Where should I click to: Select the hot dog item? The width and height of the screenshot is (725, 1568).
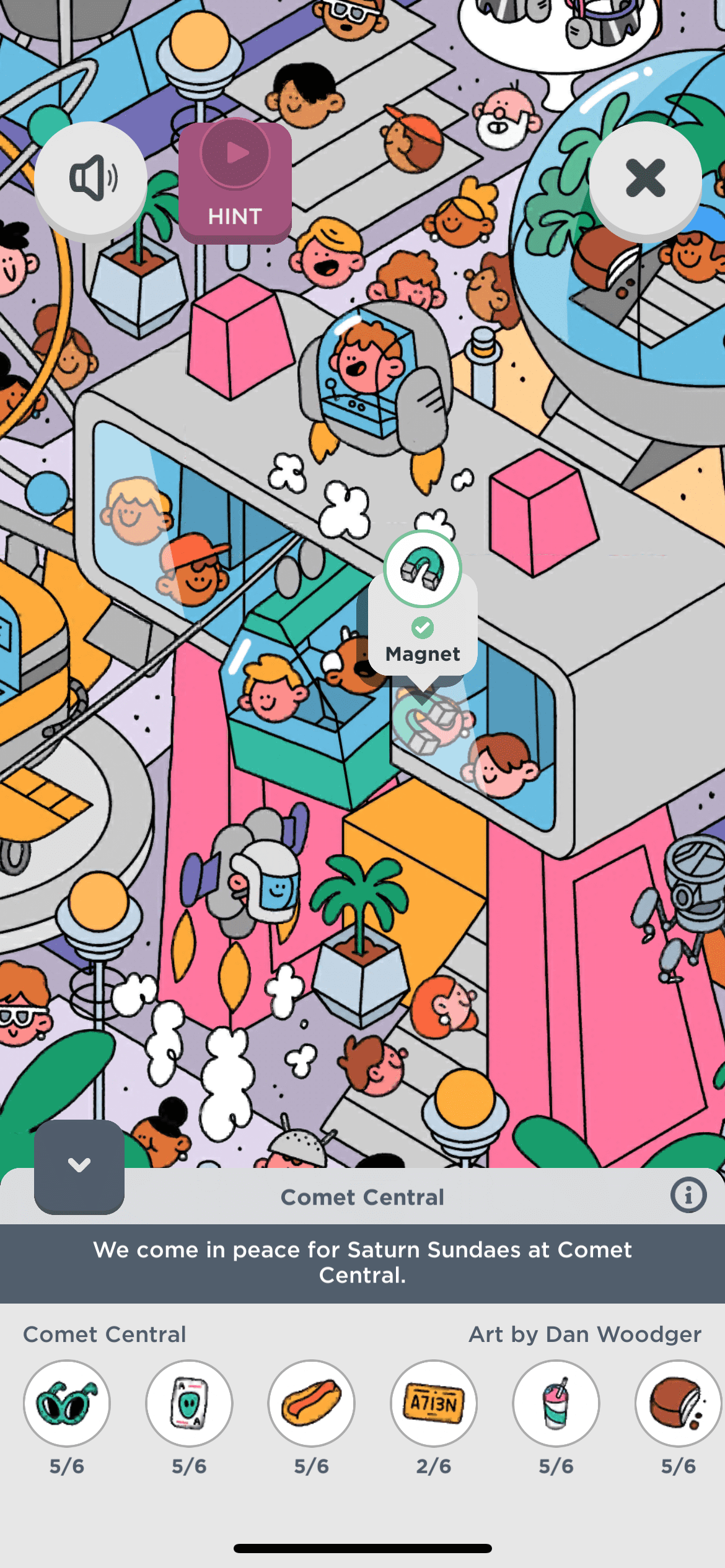coord(311,1403)
